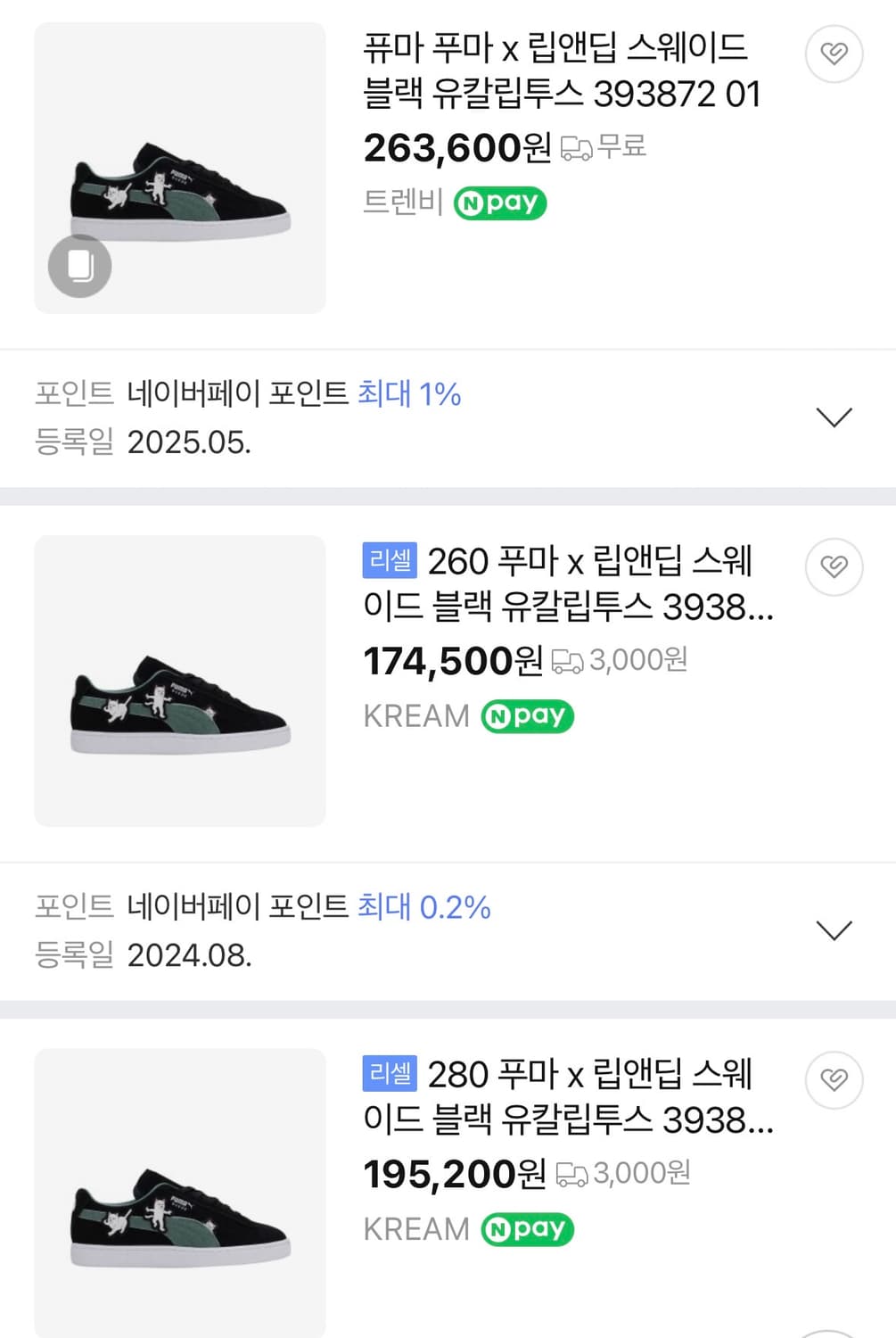Click the Npay badge next to 트렌비
The image size is (896, 1338).
coord(499,203)
